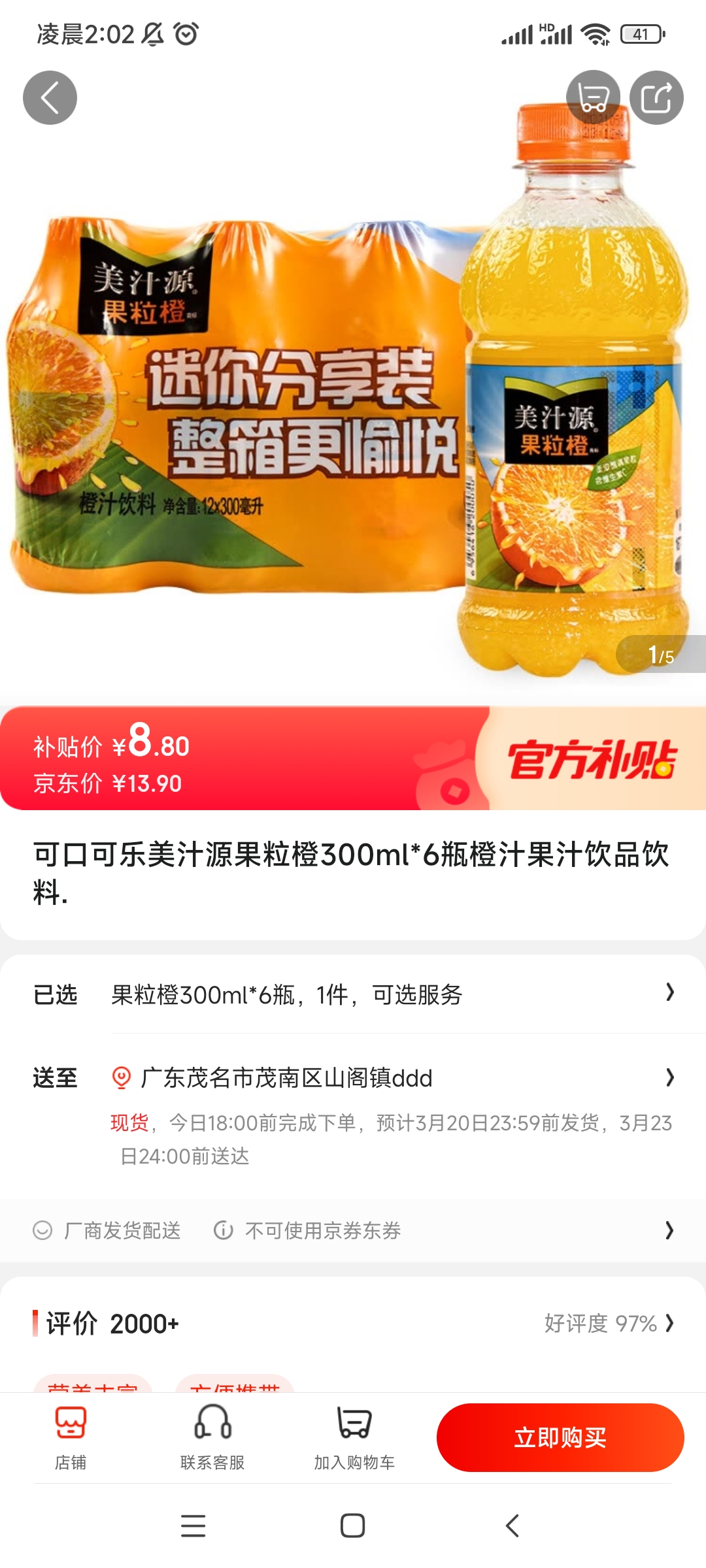The width and height of the screenshot is (706, 1568).
Task: Open recent apps from the system navigation bar
Action: pos(193,1526)
